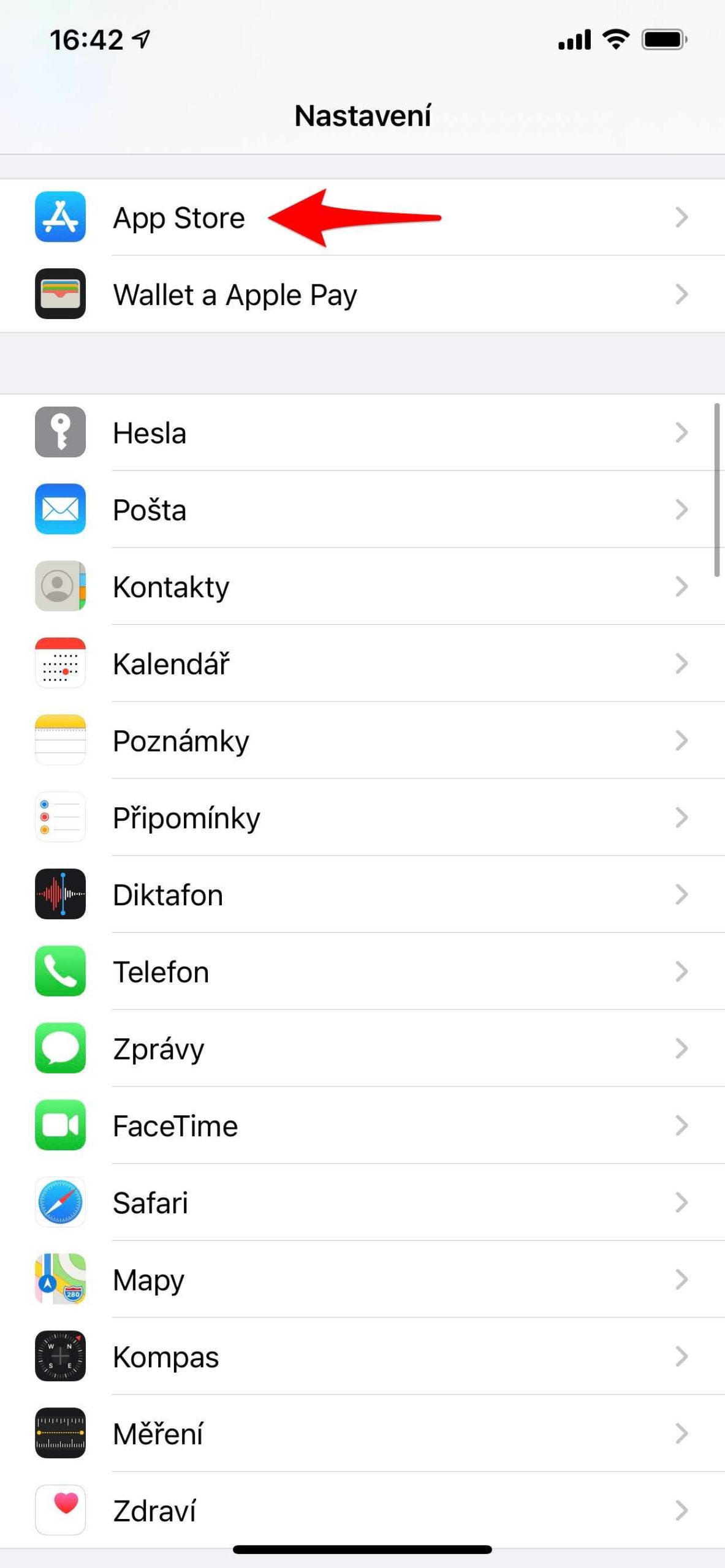
Task: Select the Kalendář calendar icon
Action: (x=60, y=665)
